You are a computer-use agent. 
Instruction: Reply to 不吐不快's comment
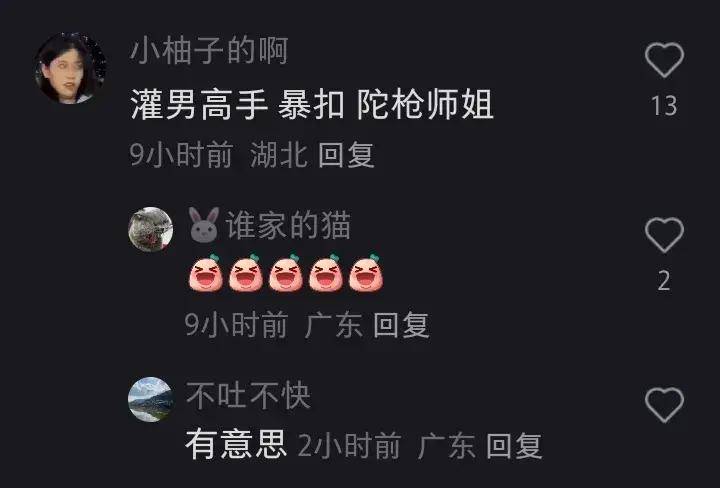pos(514,445)
